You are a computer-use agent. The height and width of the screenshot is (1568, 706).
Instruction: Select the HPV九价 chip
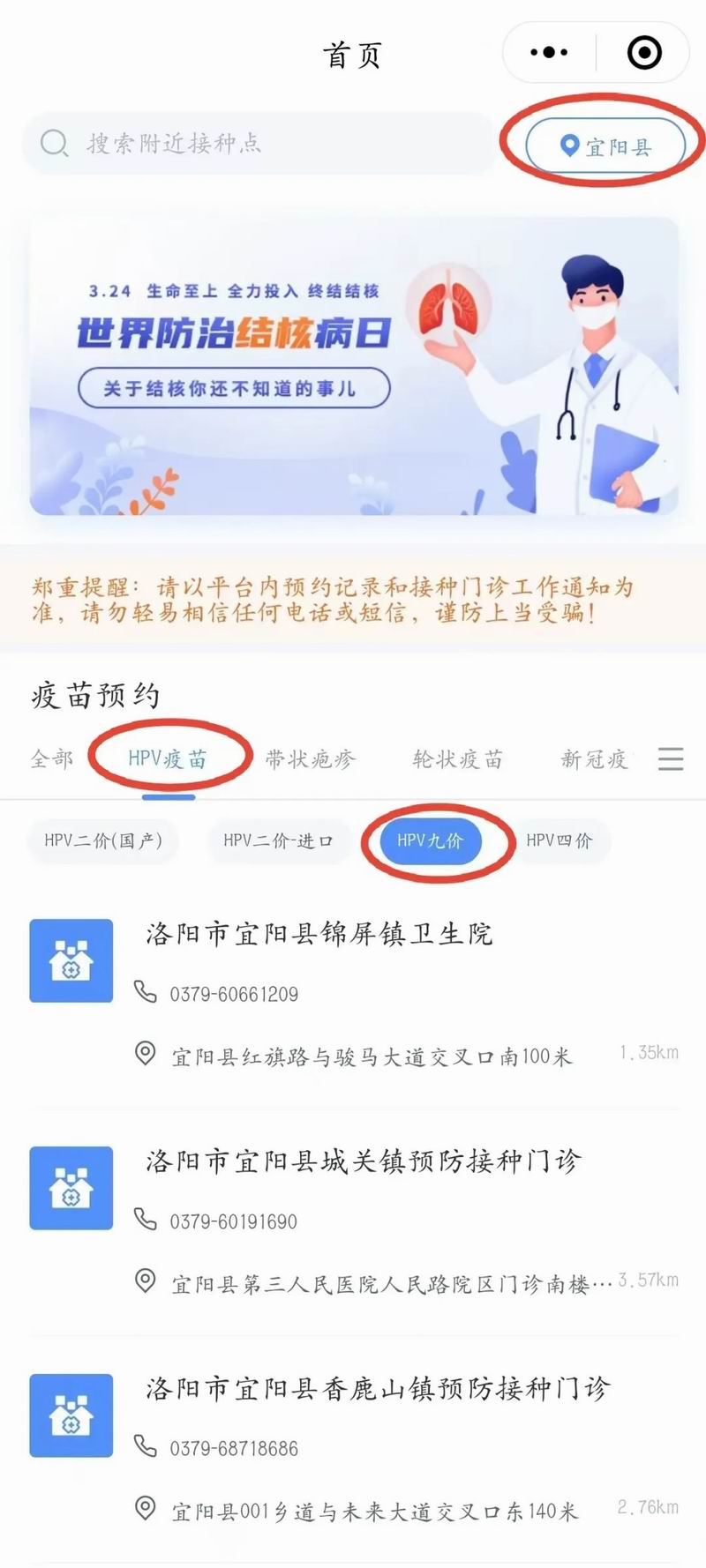point(430,840)
